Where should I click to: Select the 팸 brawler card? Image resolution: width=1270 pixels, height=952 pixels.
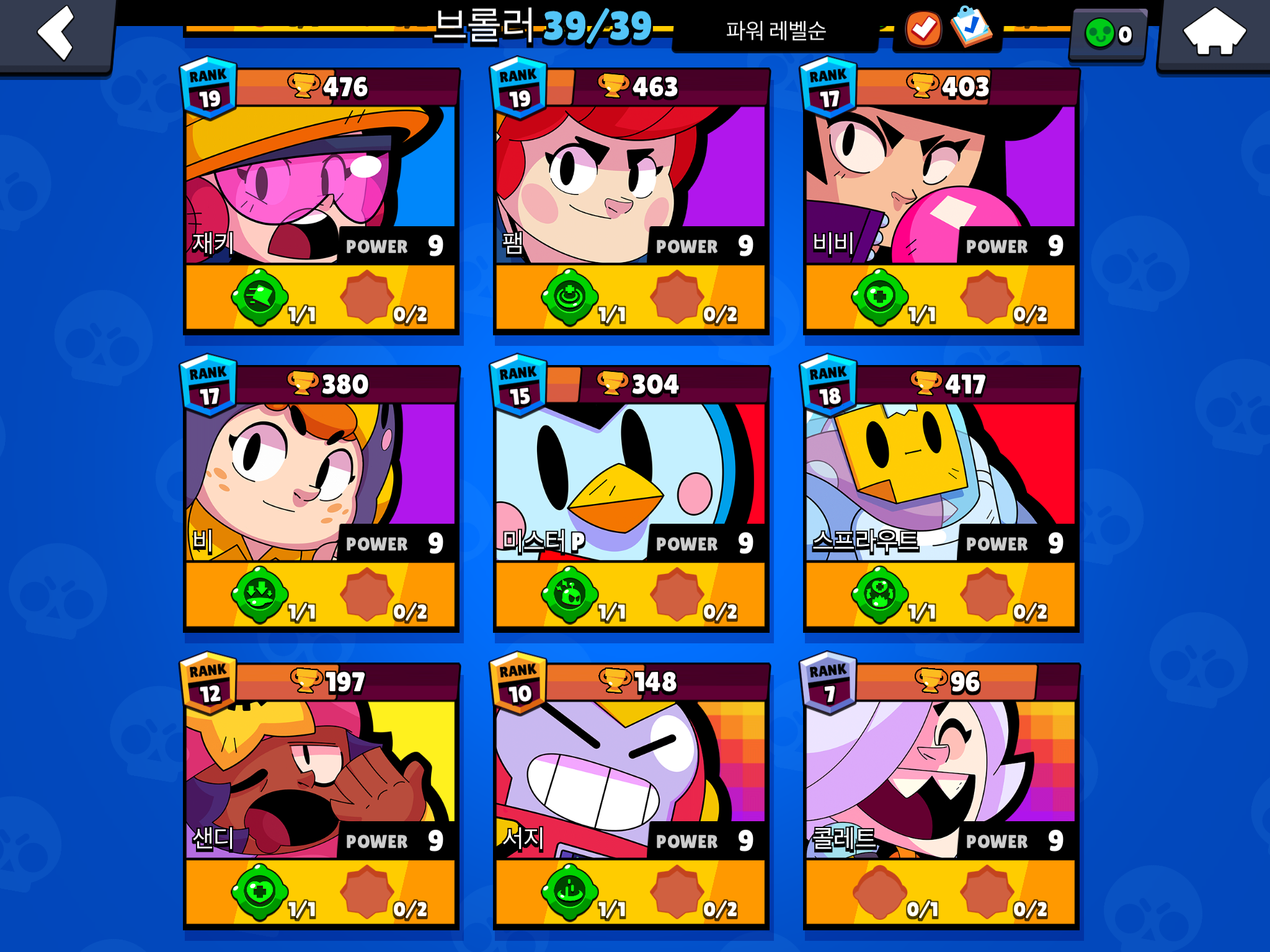click(631, 186)
